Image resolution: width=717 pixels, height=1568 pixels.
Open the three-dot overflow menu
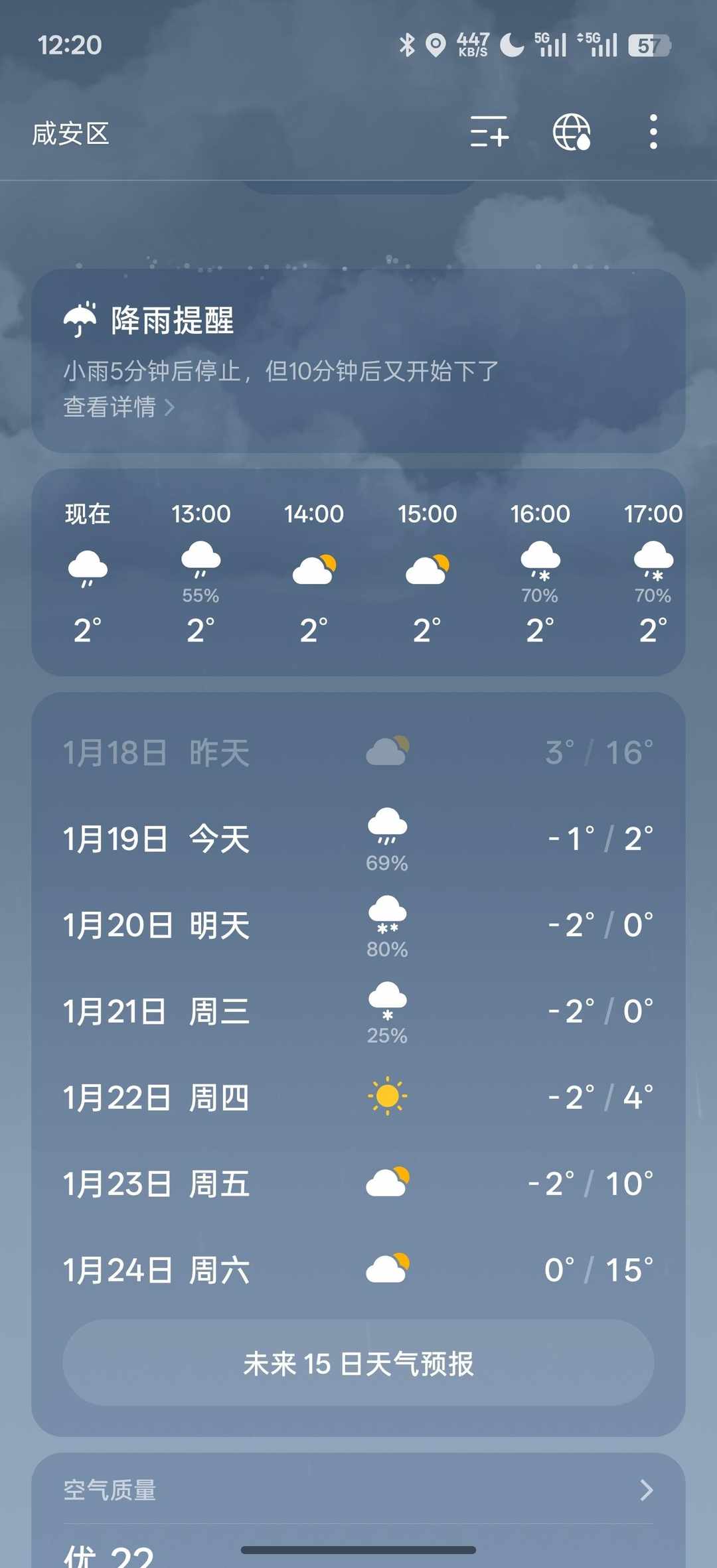(x=653, y=132)
